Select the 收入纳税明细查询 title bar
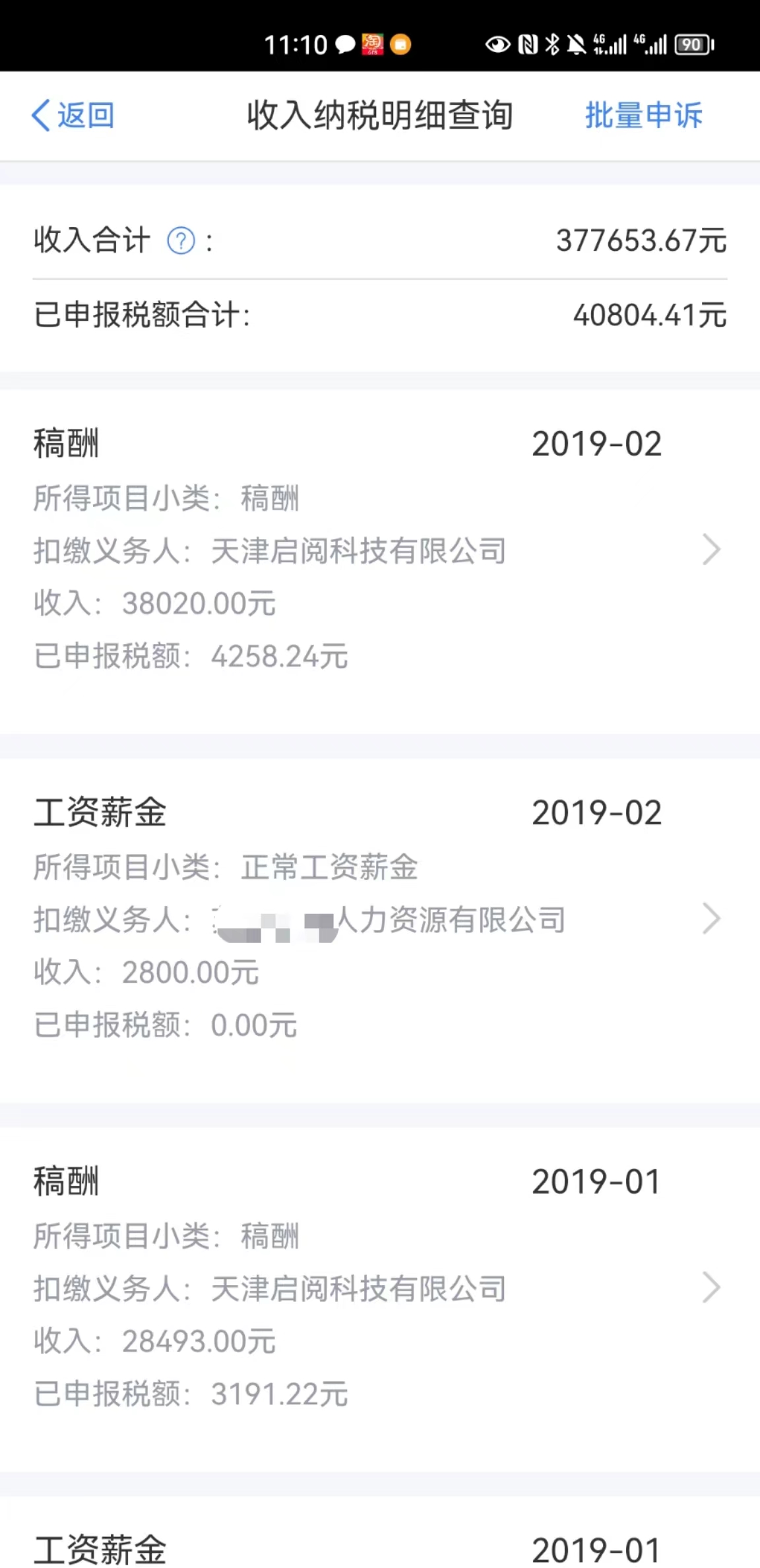This screenshot has width=760, height=1568. coord(380,114)
